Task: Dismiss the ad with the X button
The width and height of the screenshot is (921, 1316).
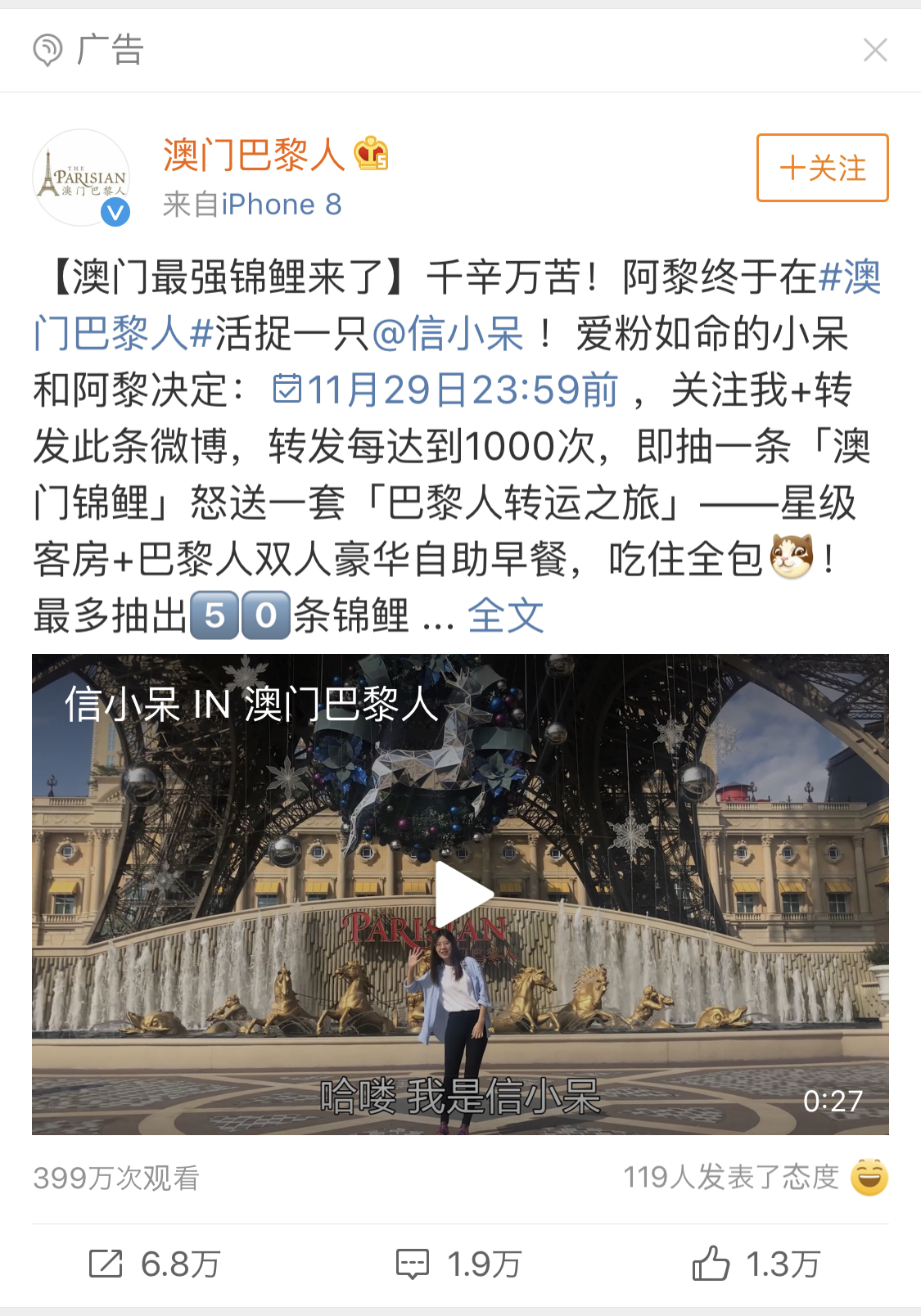Action: pyautogui.click(x=875, y=51)
